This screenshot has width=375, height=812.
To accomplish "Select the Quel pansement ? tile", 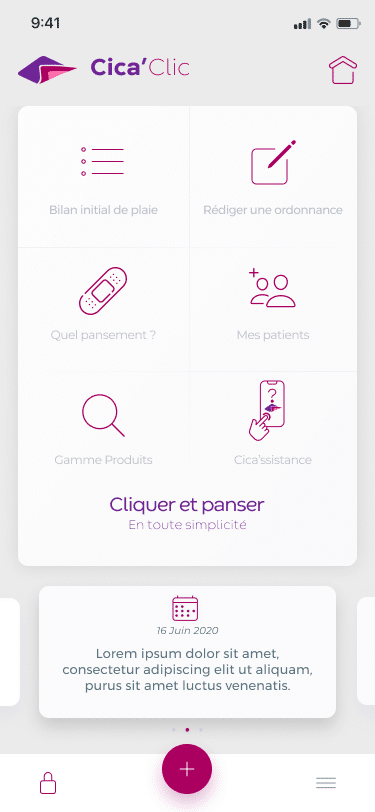I will point(104,309).
